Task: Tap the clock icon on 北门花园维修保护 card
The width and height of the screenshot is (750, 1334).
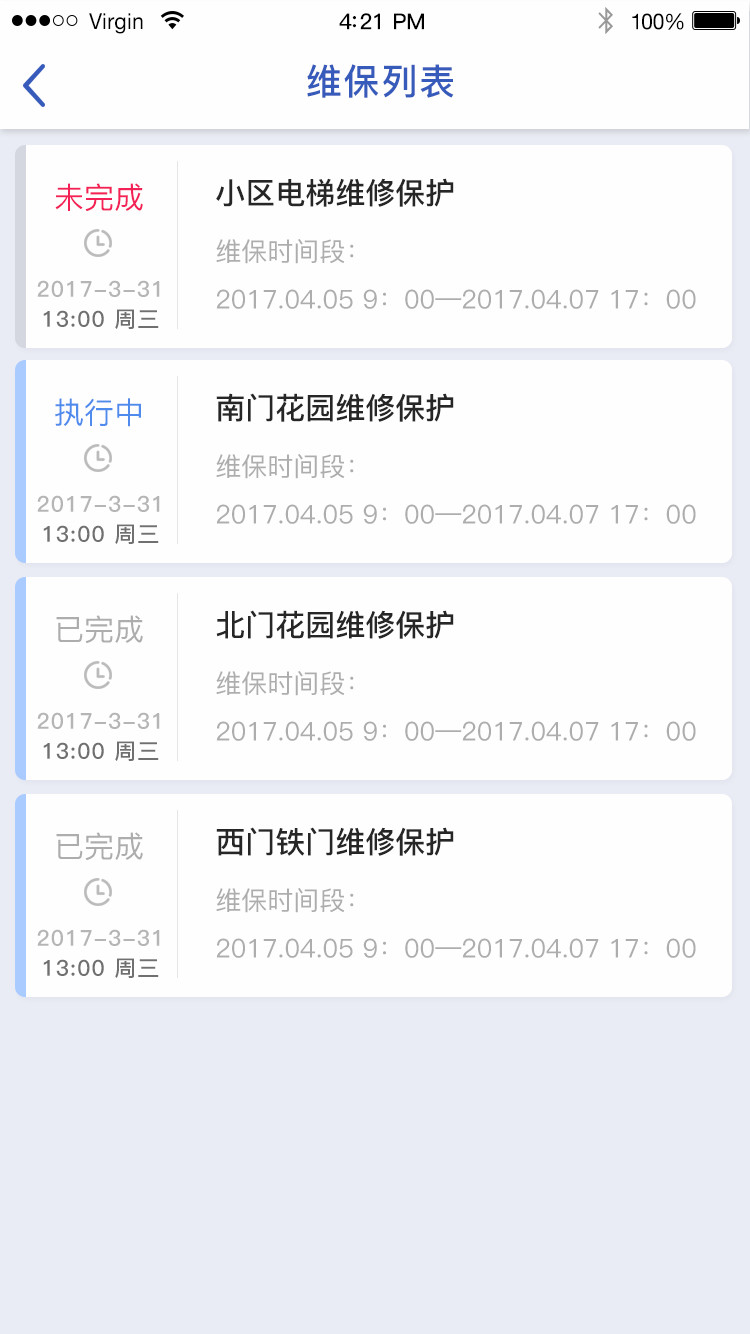Action: 97,676
